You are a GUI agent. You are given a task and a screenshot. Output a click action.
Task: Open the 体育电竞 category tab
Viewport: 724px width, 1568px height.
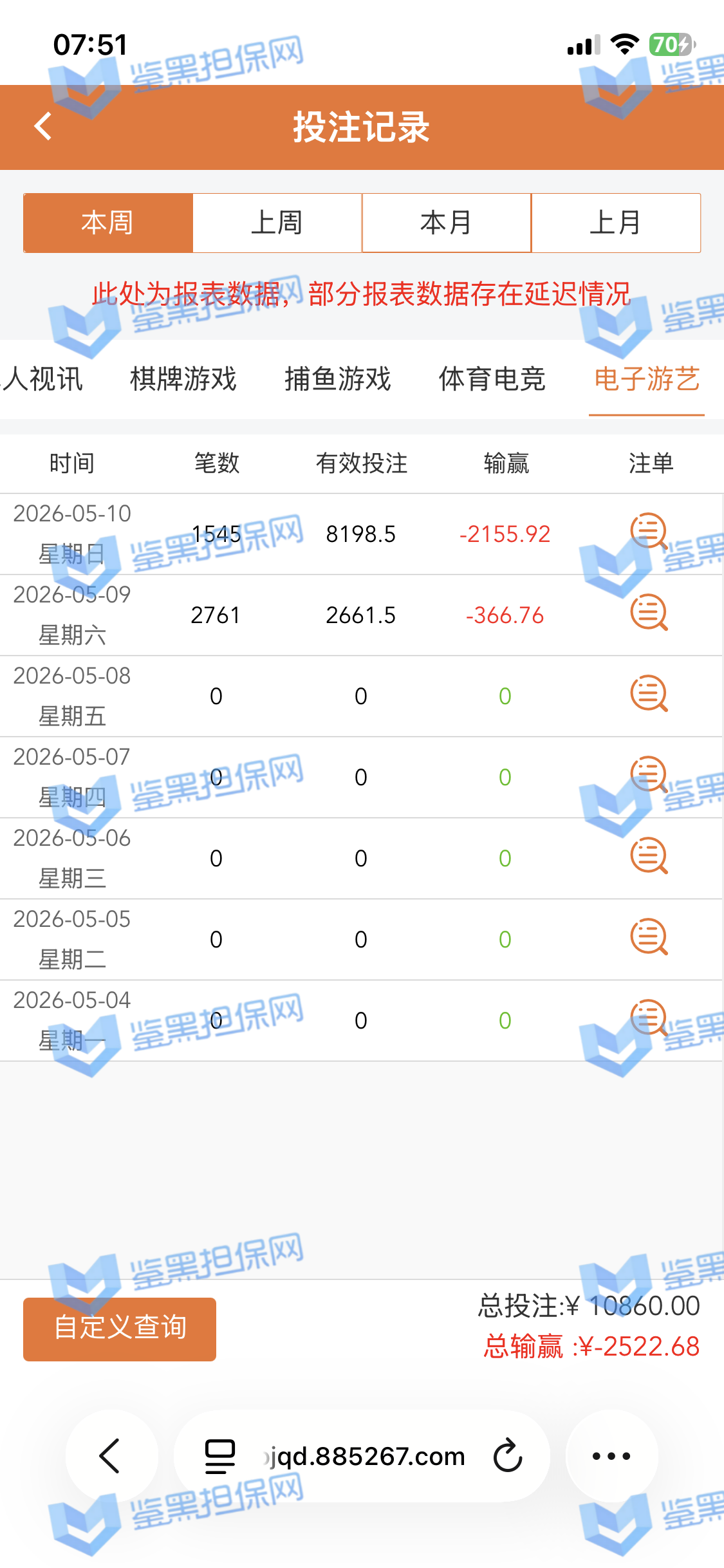tap(492, 378)
